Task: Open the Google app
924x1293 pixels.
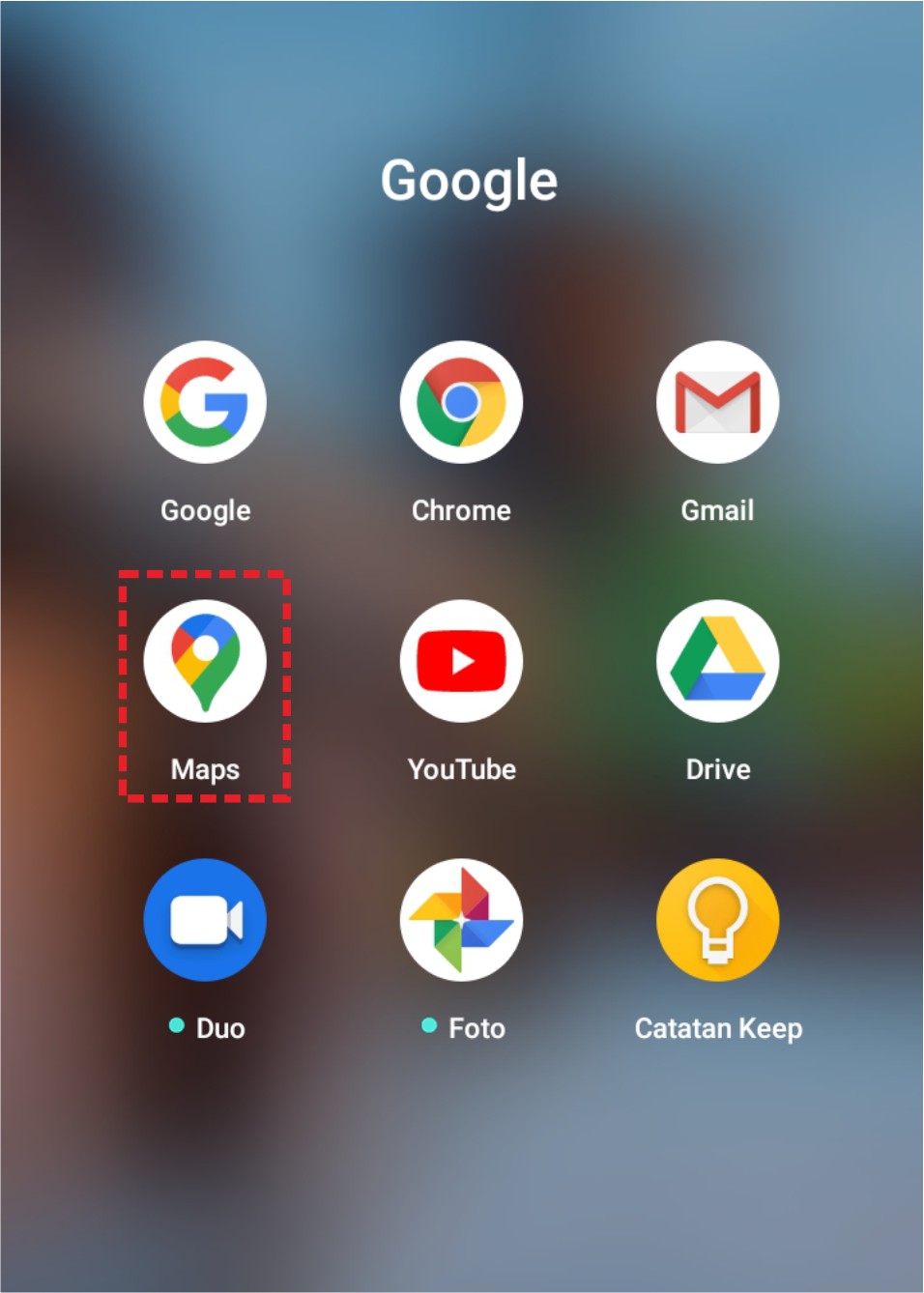Action: 205,402
